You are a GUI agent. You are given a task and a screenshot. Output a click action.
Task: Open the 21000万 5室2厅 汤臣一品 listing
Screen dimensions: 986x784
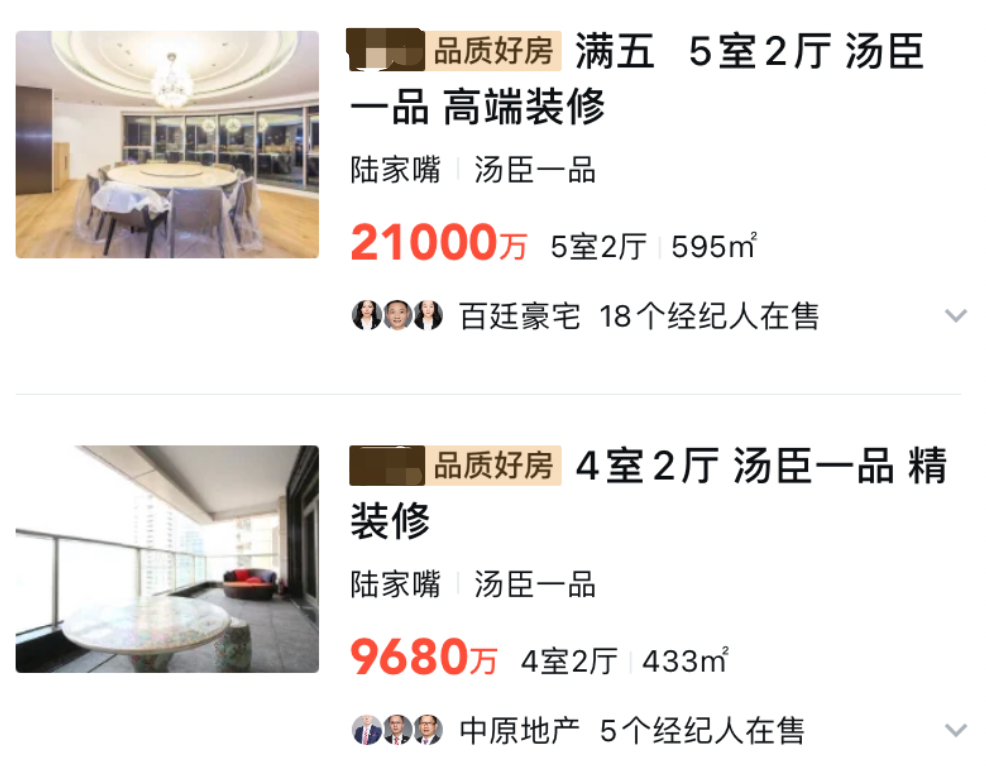pyautogui.click(x=636, y=80)
